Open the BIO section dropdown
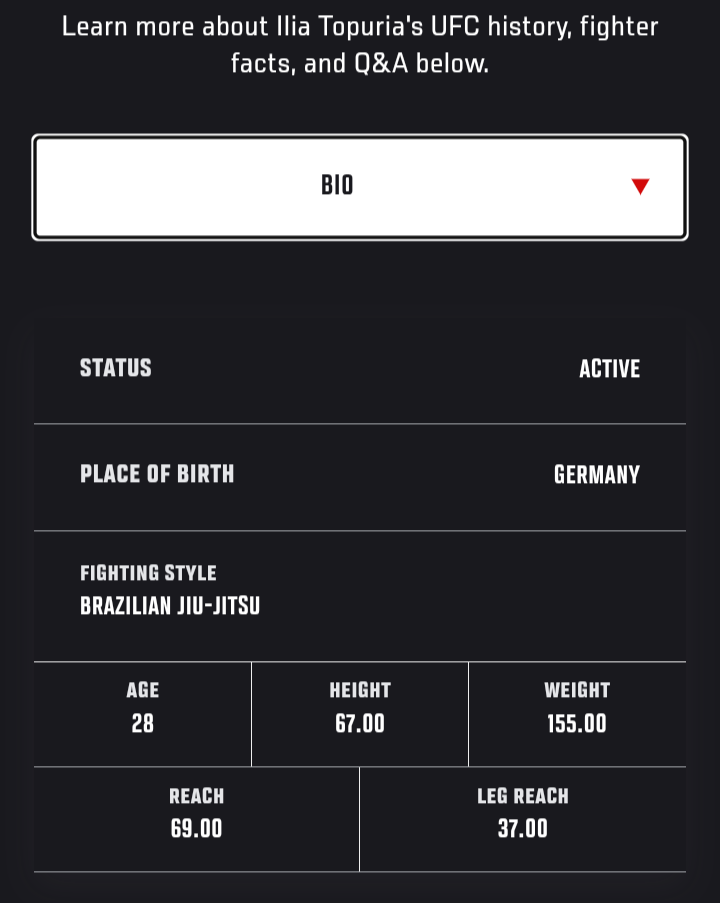720x903 pixels. pyautogui.click(x=360, y=187)
